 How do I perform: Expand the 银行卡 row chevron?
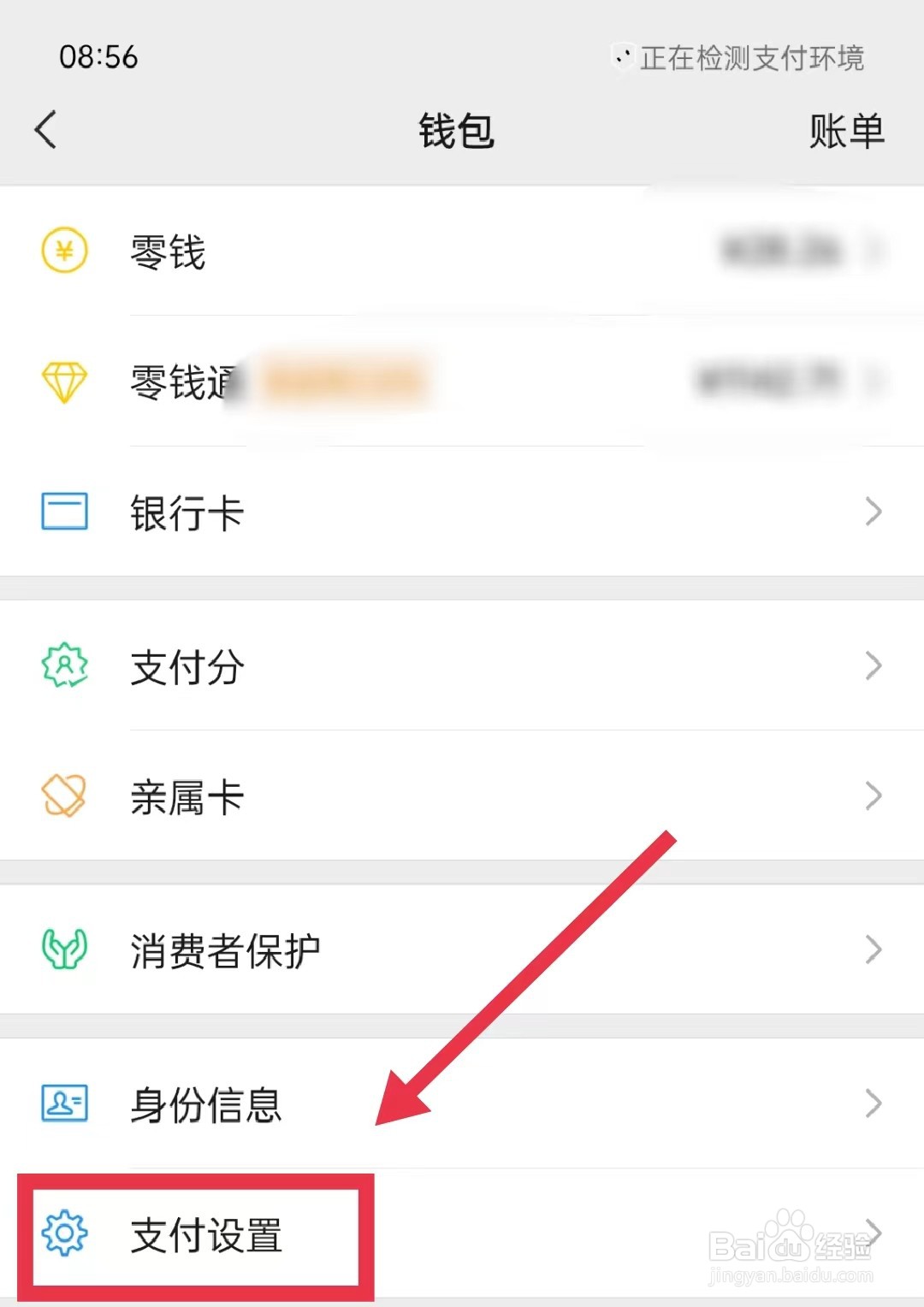click(x=873, y=512)
